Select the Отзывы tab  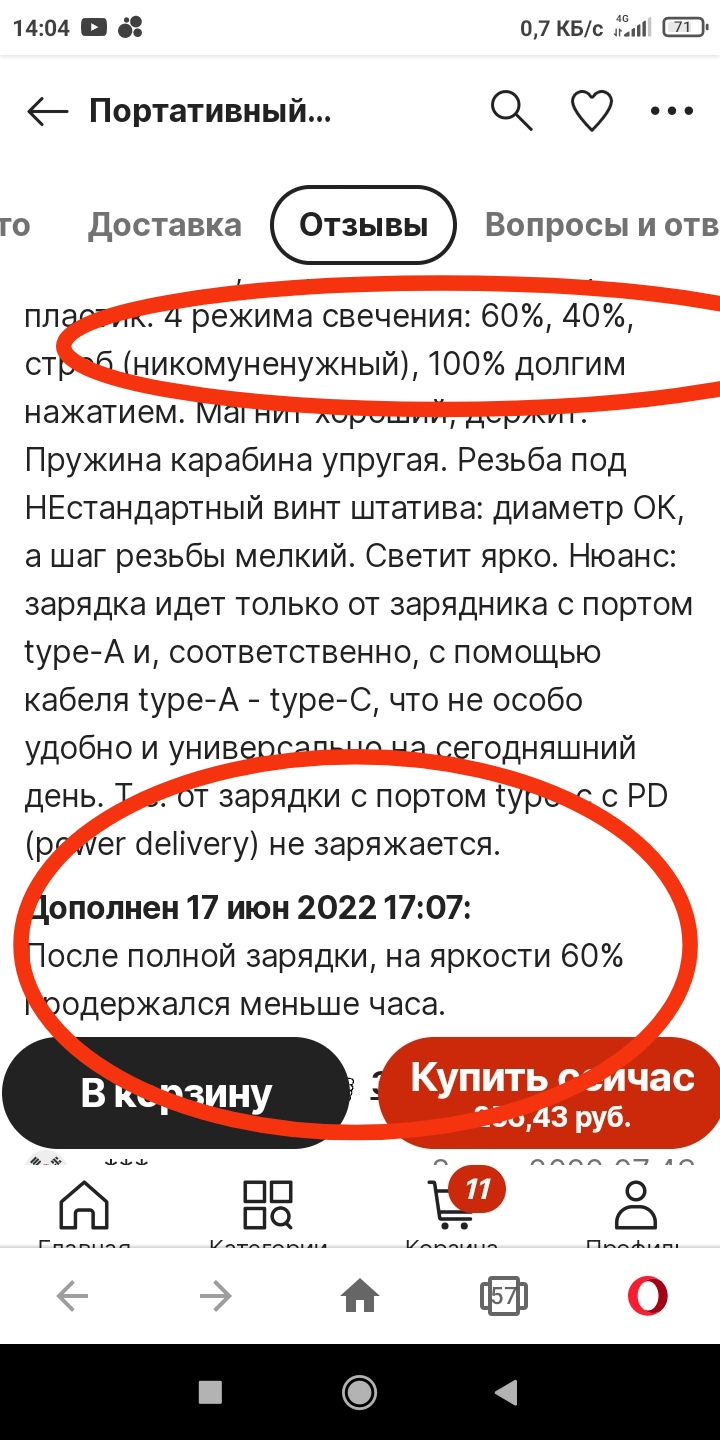pos(363,225)
